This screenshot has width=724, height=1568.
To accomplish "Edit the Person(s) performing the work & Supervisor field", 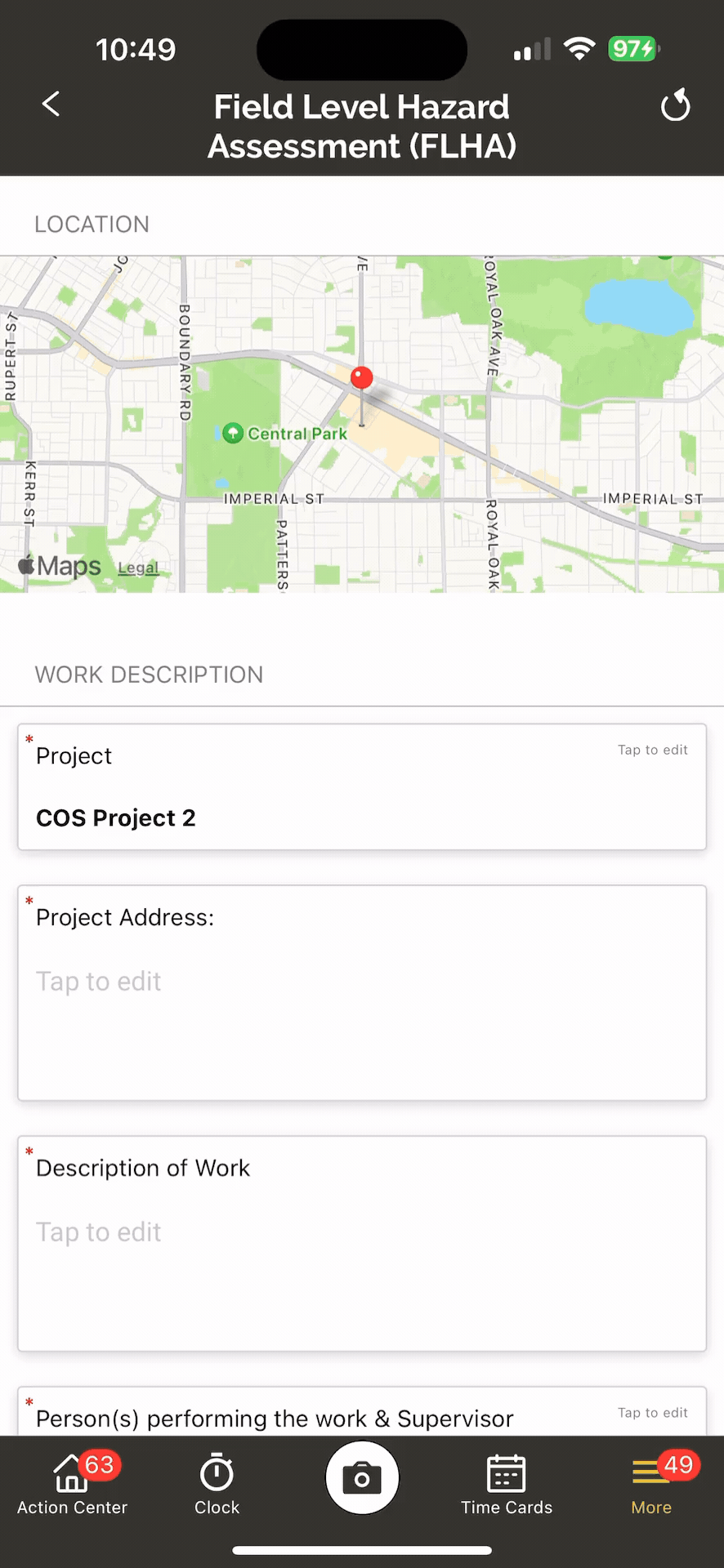I will pyautogui.click(x=362, y=1414).
